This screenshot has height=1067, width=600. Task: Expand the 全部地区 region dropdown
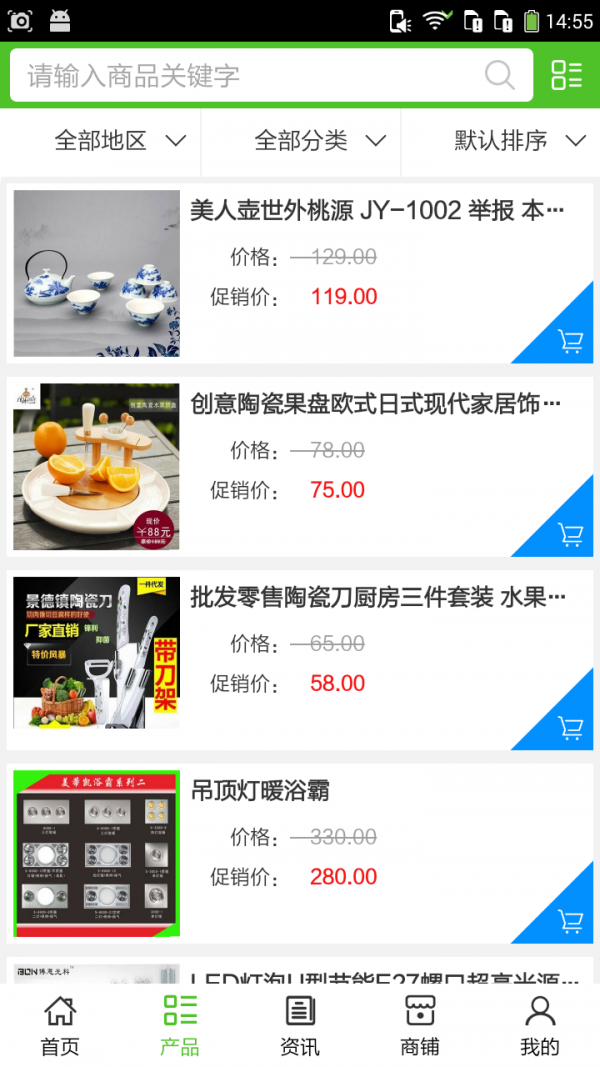120,141
